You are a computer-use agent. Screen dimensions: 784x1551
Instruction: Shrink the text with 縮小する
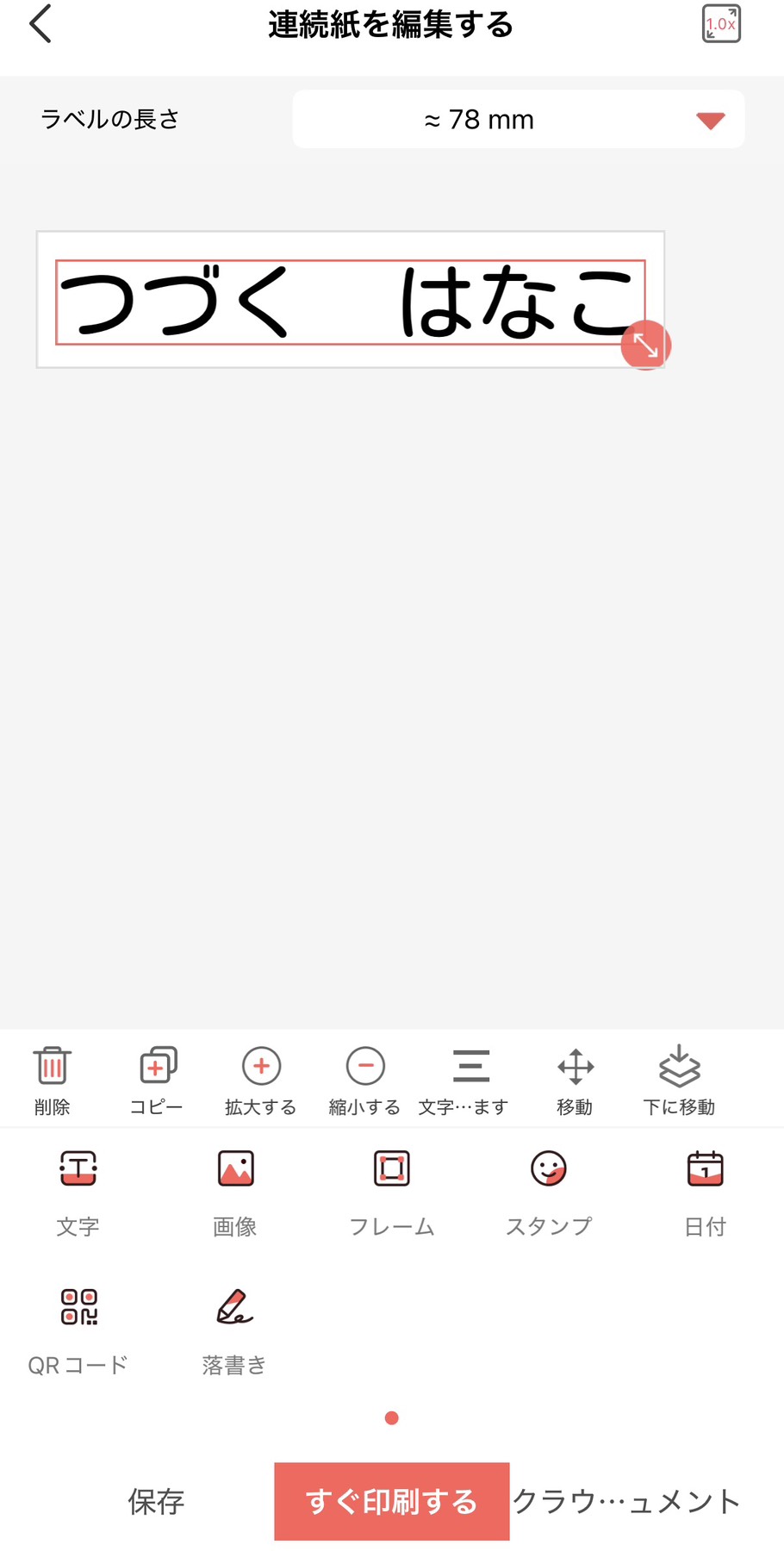click(365, 1079)
